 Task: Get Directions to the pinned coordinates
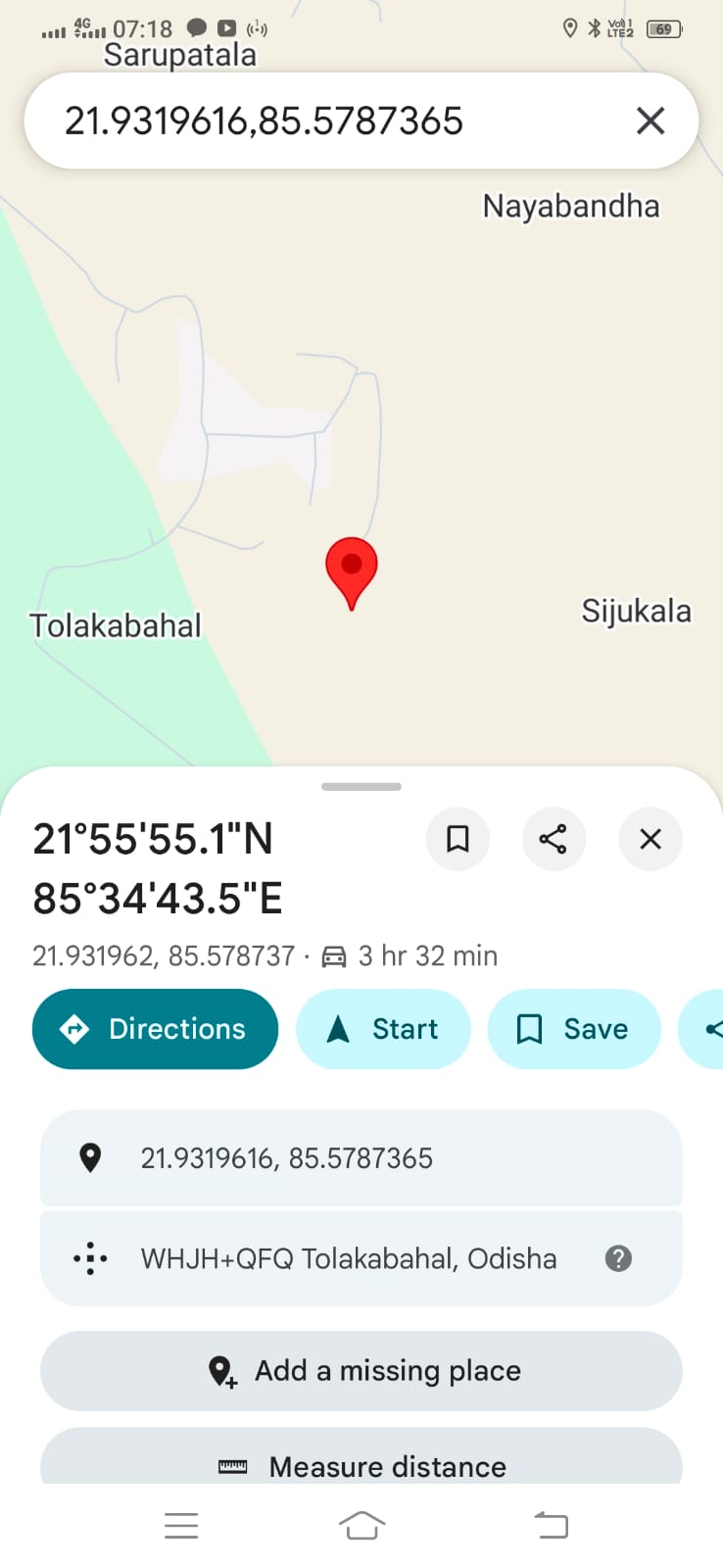pos(155,1029)
